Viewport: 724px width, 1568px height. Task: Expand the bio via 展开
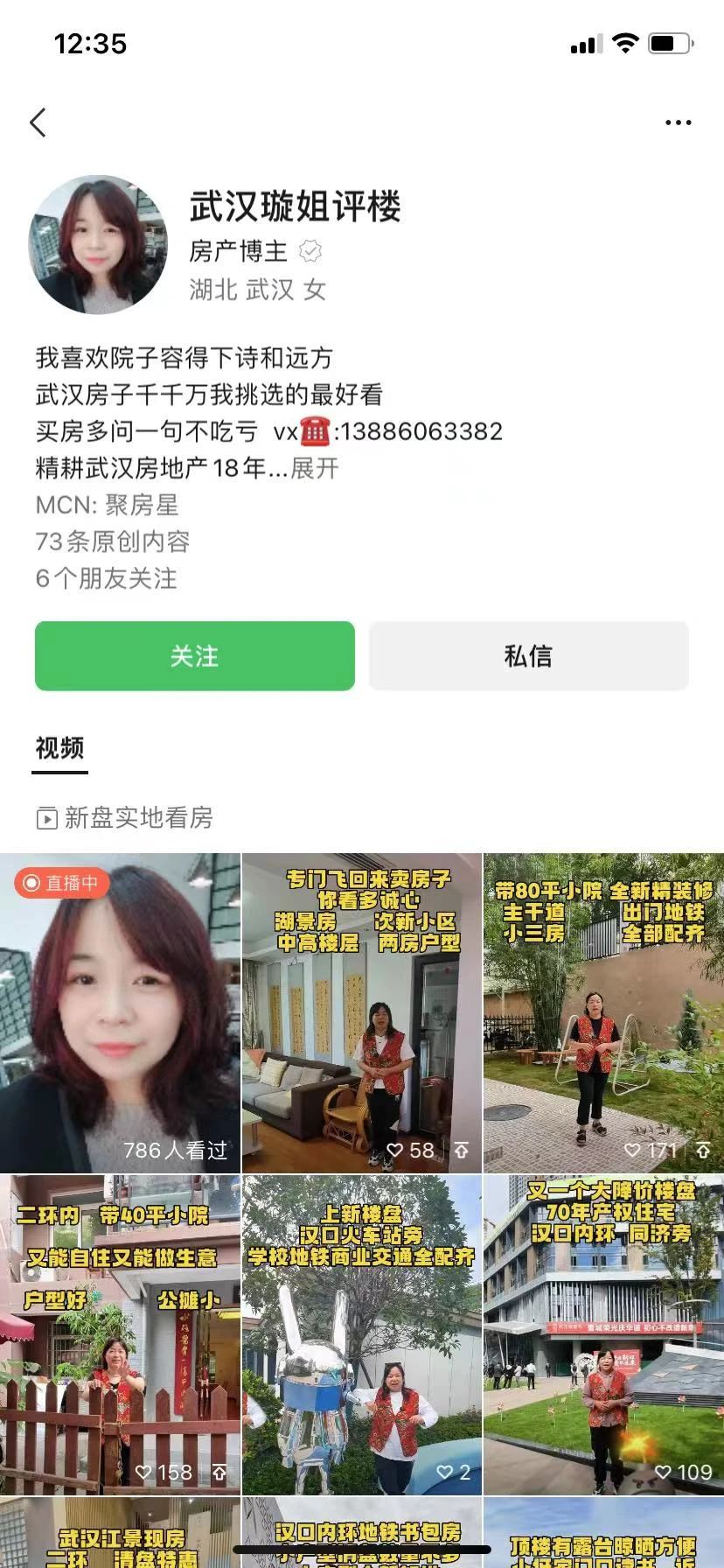[x=314, y=468]
